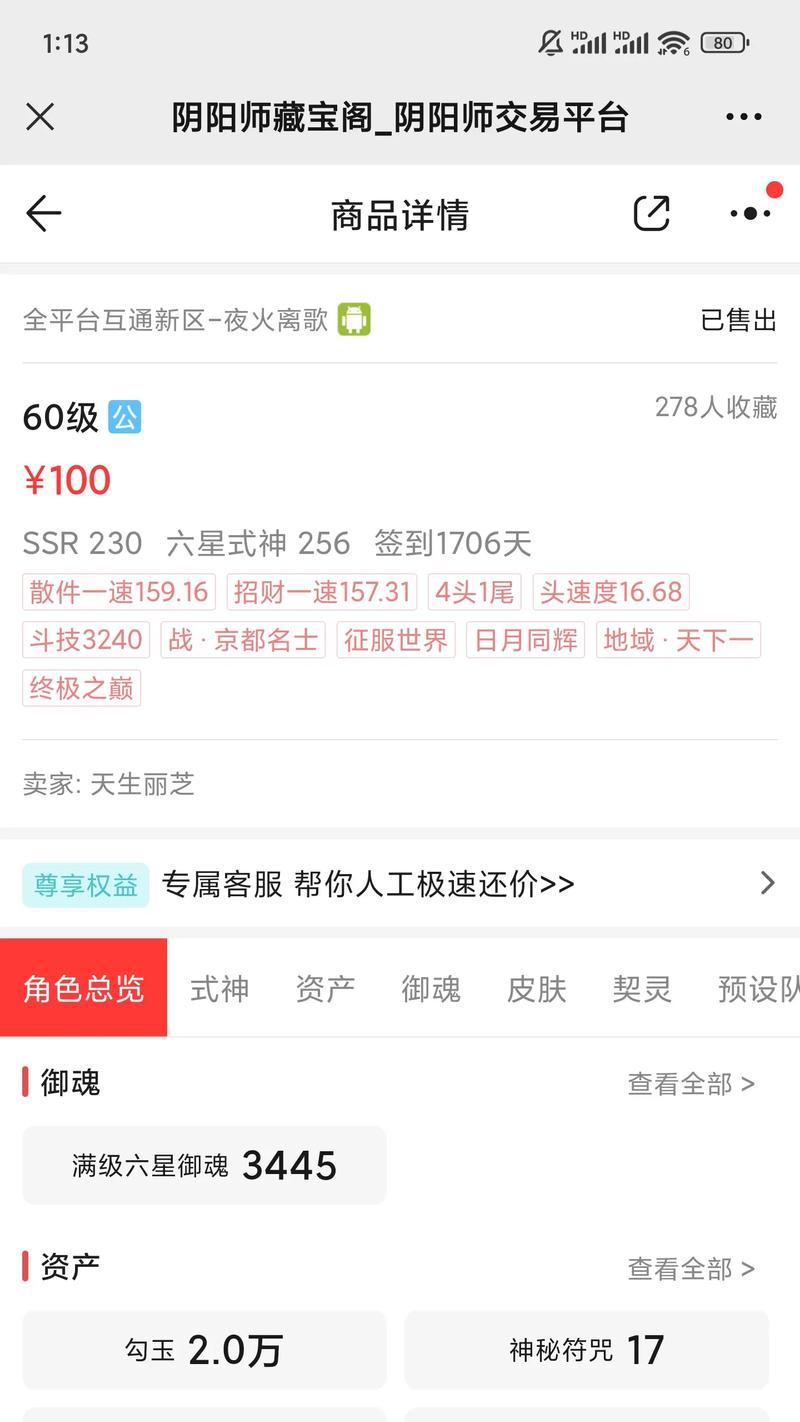View all in the 资产 section

(x=691, y=1269)
